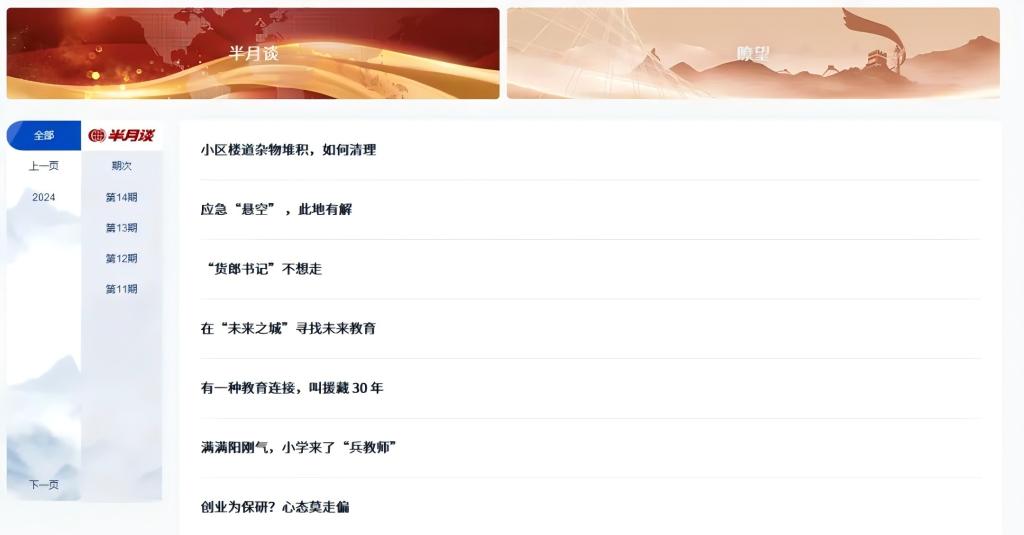Select year 2024
Image resolution: width=1024 pixels, height=535 pixels.
(44, 197)
